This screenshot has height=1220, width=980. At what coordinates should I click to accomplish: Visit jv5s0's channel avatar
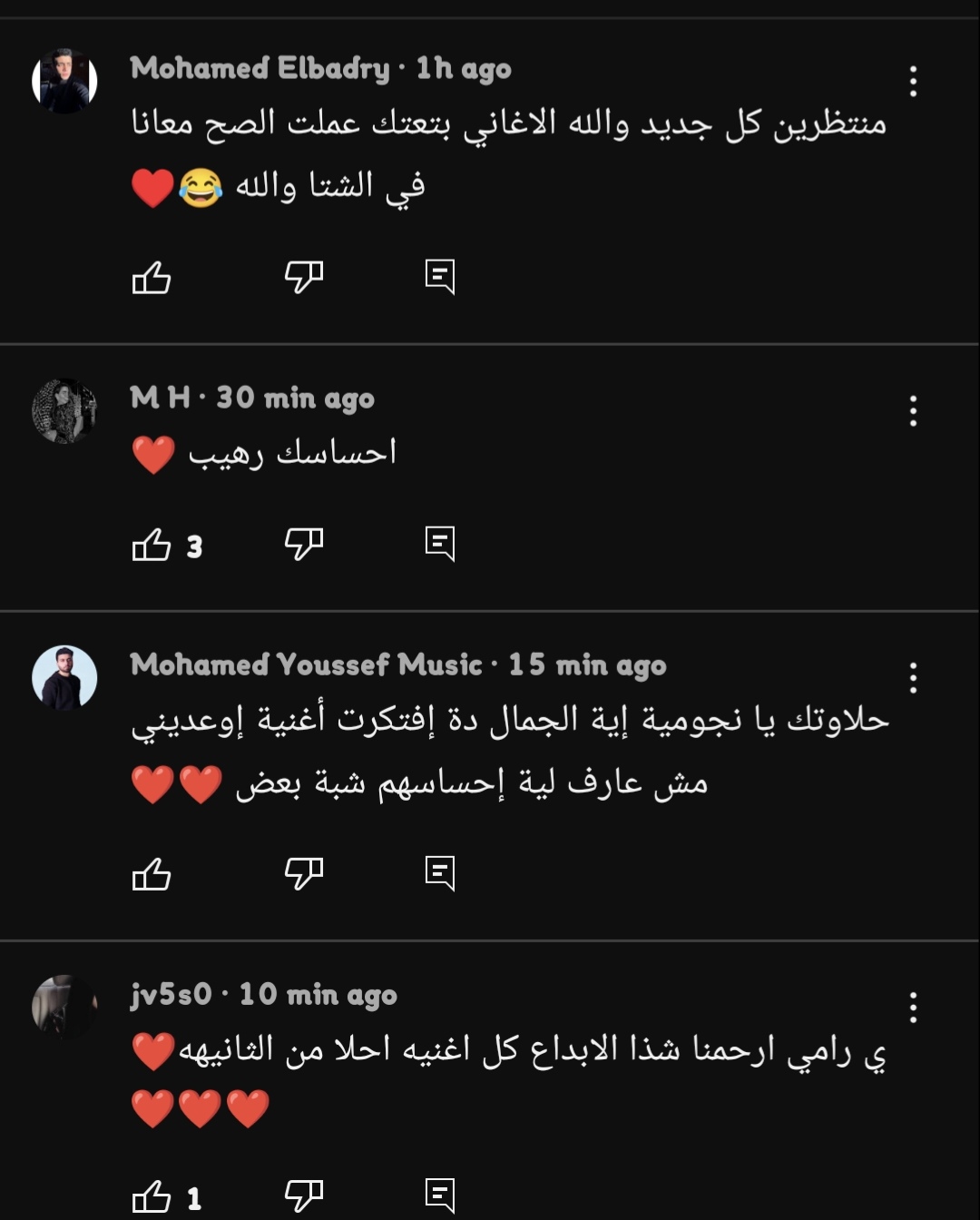[x=64, y=1007]
